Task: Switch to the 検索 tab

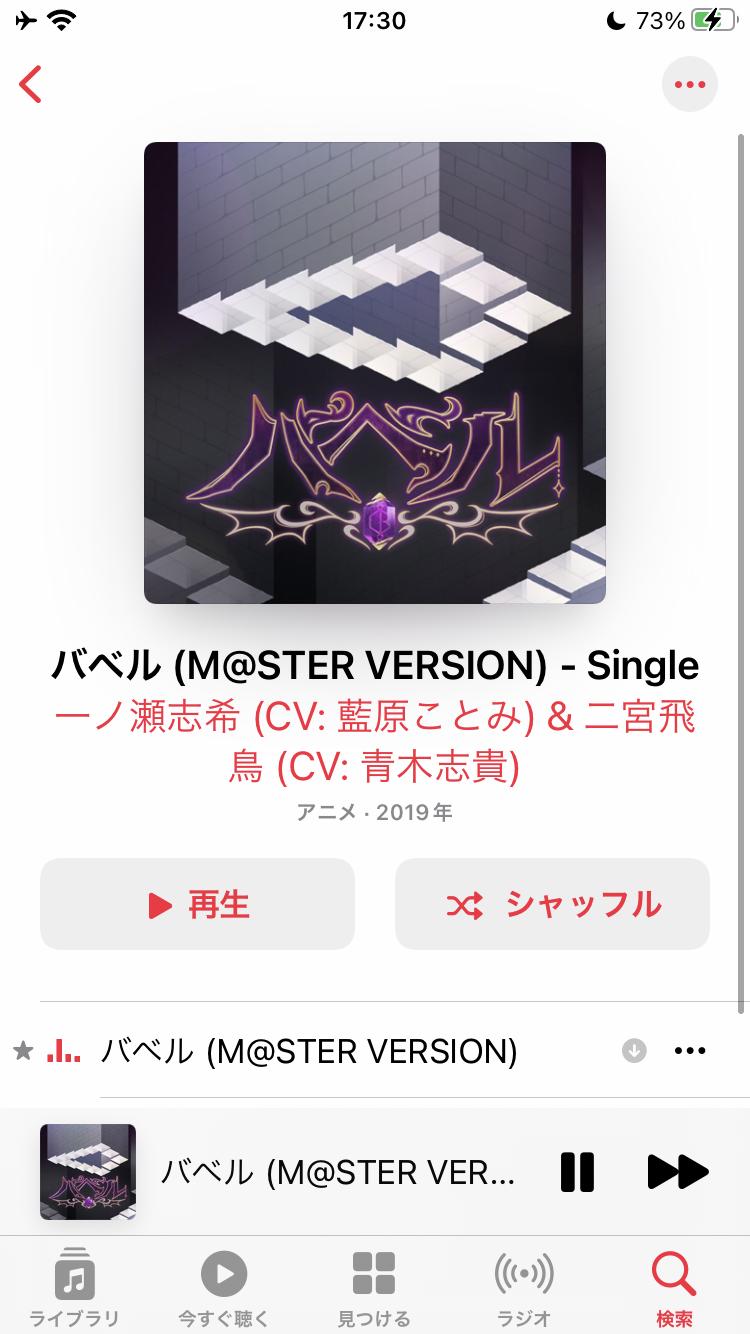Action: pyautogui.click(x=674, y=1287)
